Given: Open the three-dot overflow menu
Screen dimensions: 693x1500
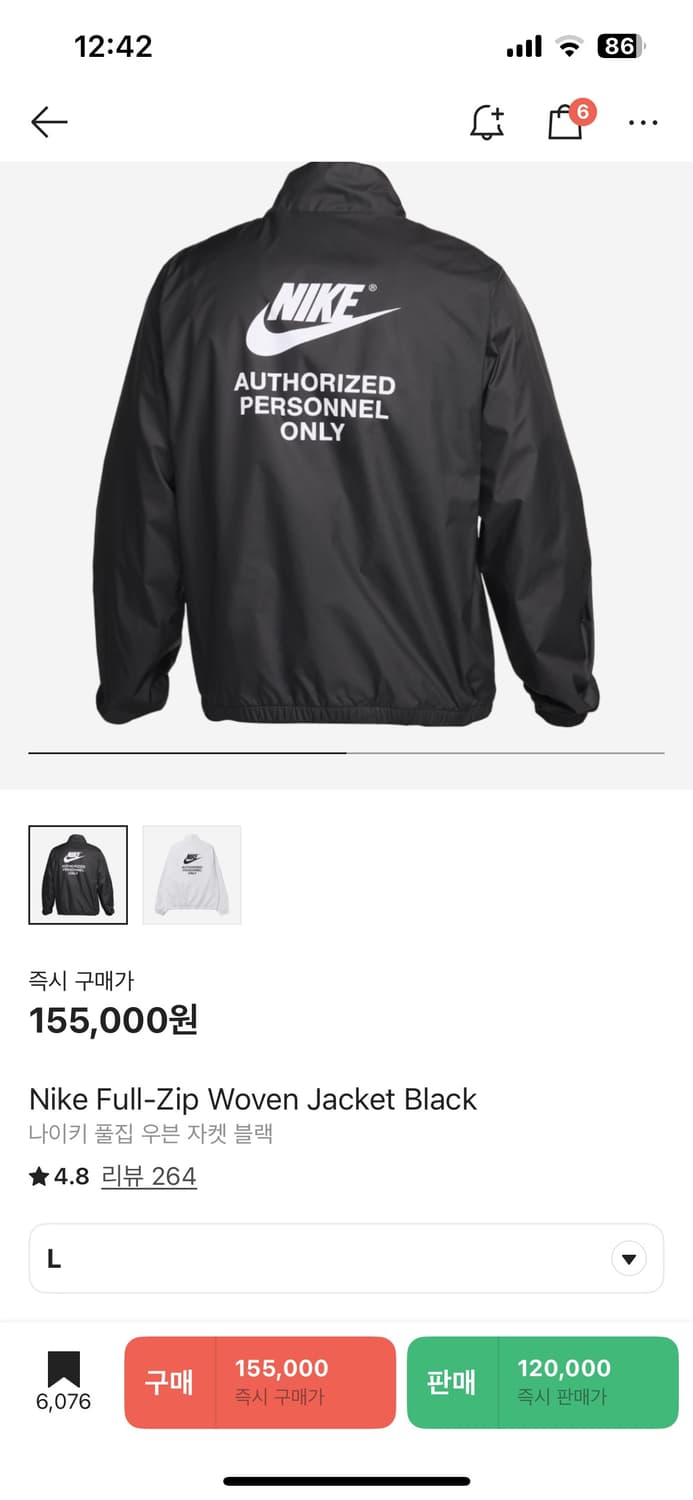Looking at the screenshot, I should (x=643, y=123).
